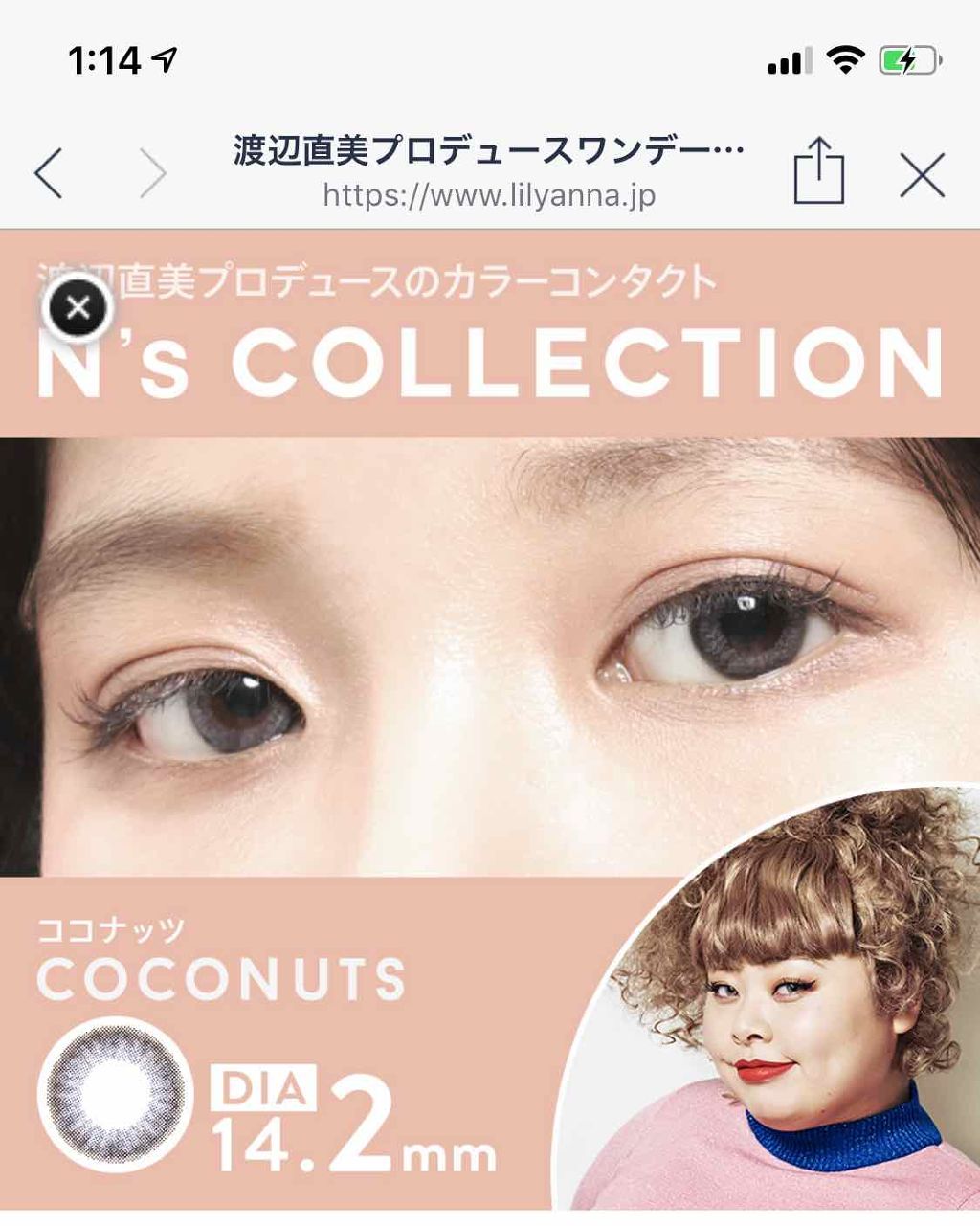
Task: Tap the back navigation arrow
Action: [50, 172]
